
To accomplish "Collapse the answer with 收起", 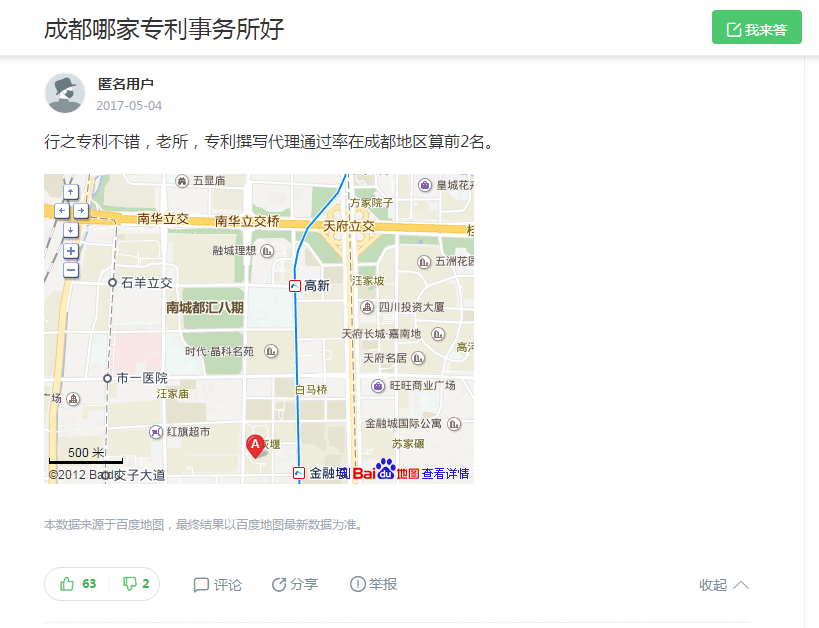I will coord(723,585).
